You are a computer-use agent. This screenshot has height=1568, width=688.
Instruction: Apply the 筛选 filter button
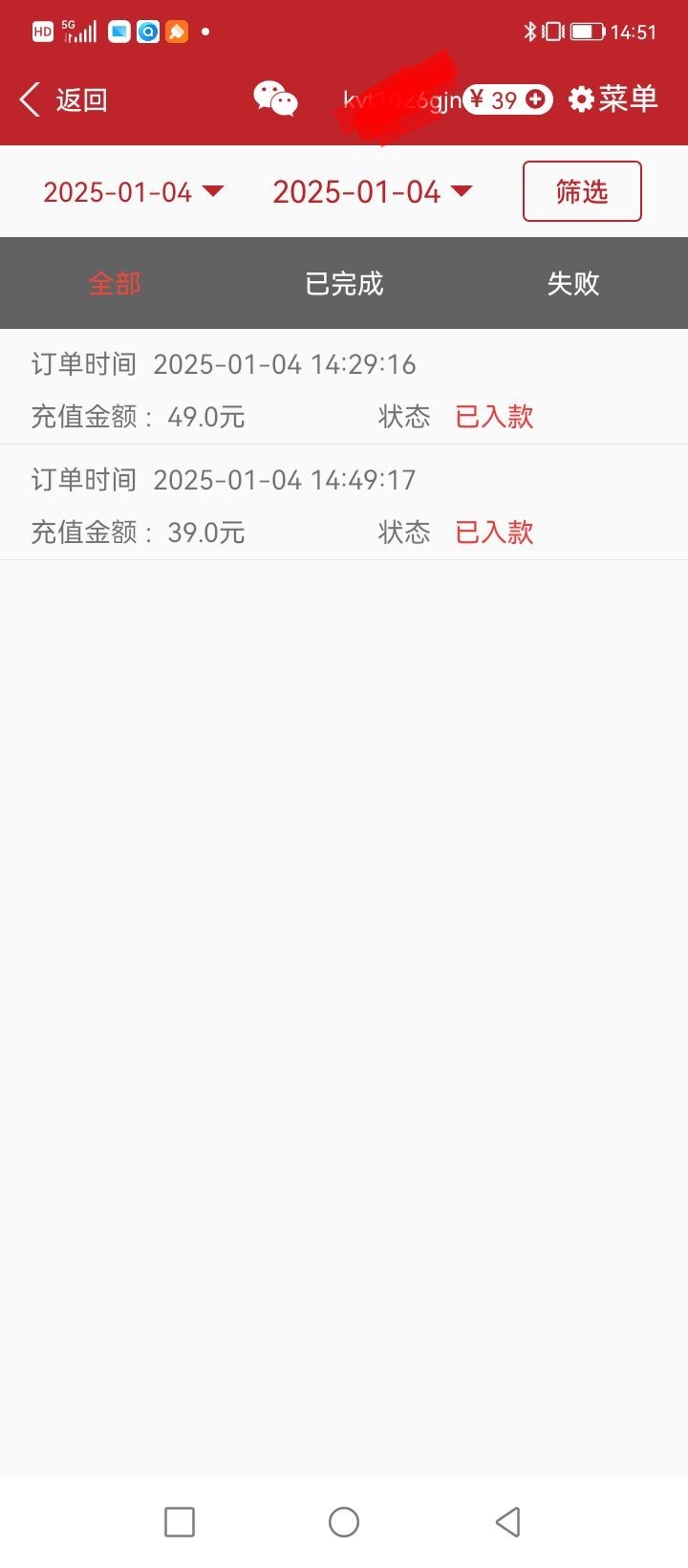(x=582, y=191)
